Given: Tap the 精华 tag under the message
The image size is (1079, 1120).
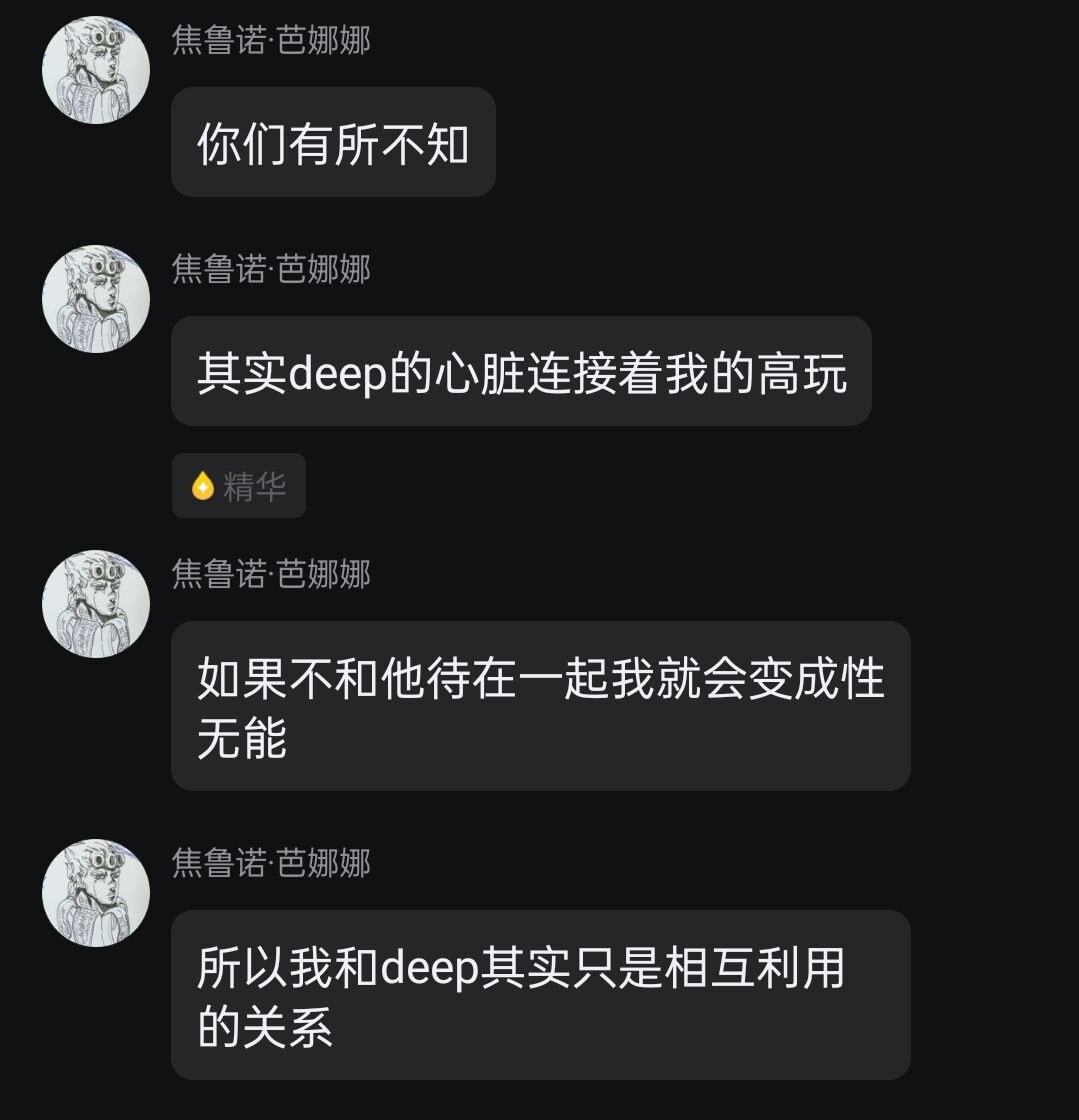Looking at the screenshot, I should click(x=239, y=486).
